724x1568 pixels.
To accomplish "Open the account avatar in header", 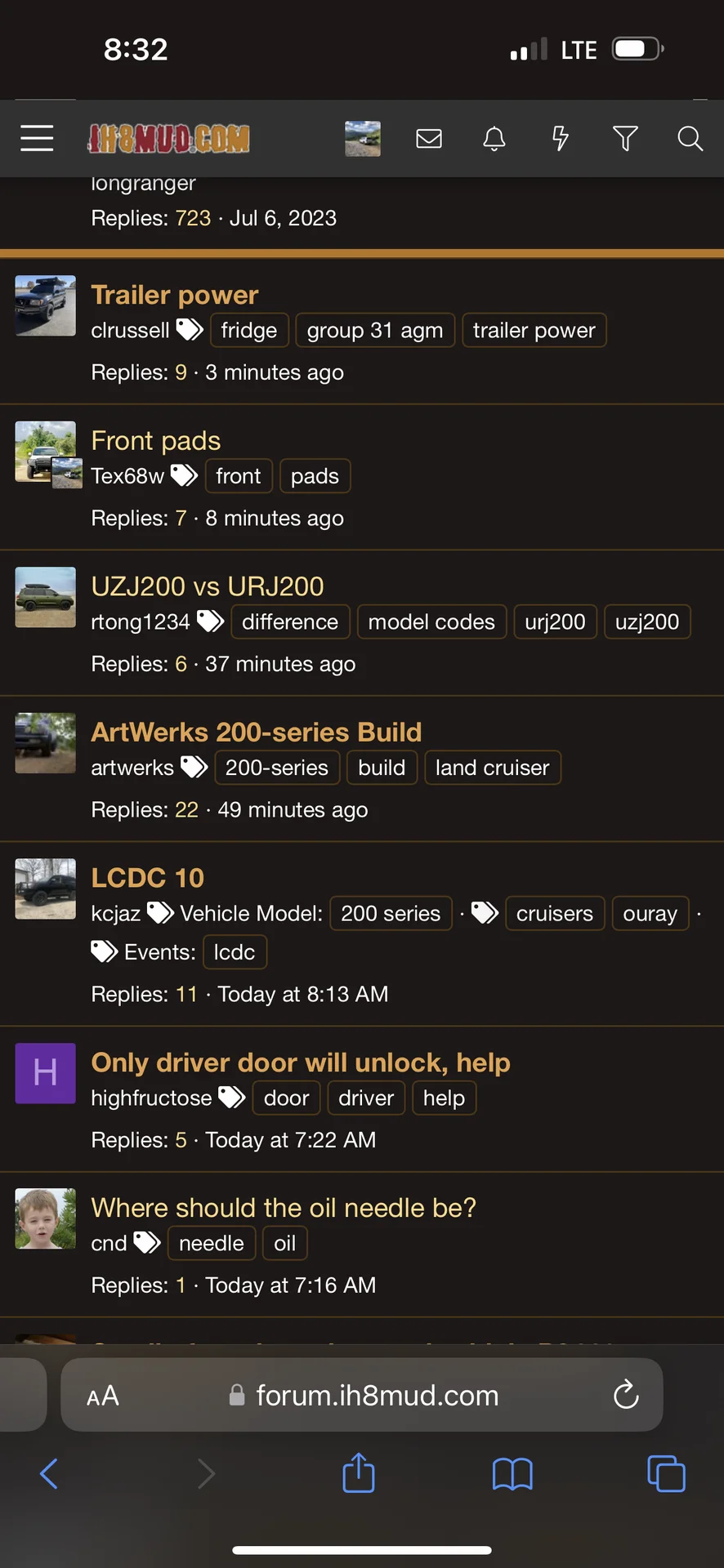I will (x=363, y=138).
